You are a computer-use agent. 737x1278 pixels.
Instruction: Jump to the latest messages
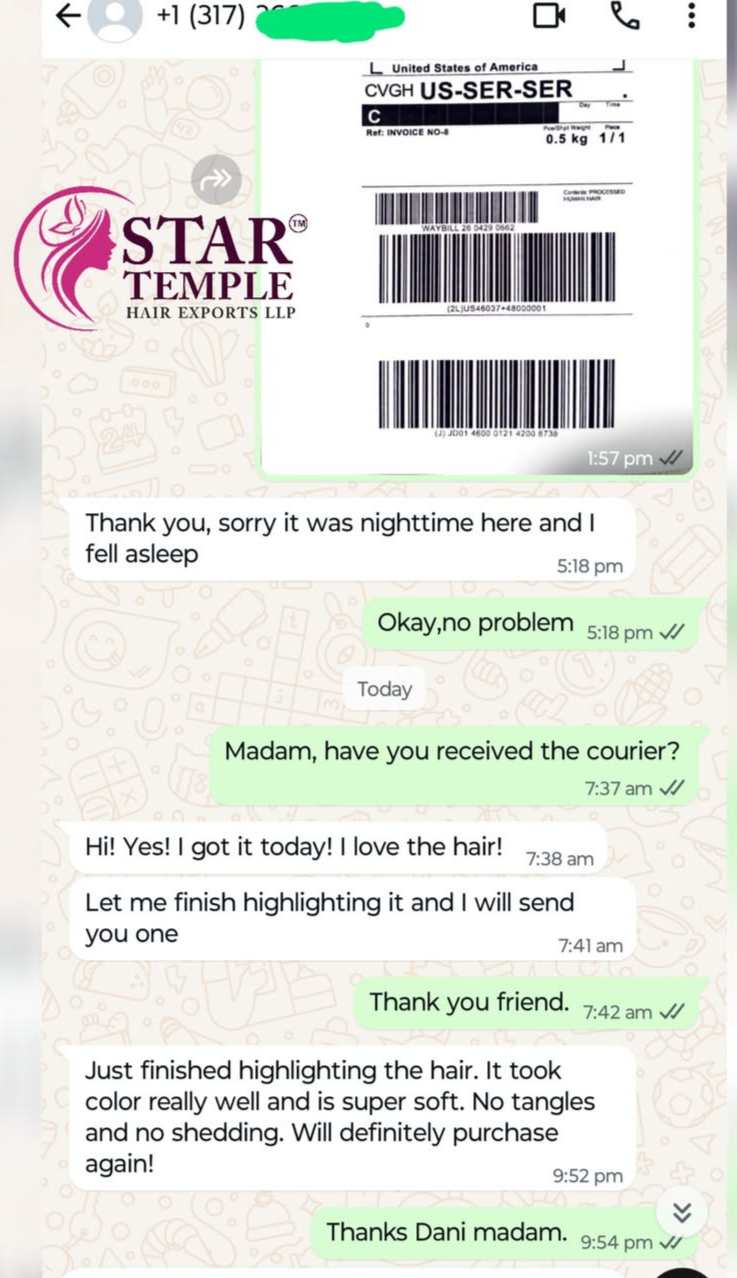(682, 1213)
